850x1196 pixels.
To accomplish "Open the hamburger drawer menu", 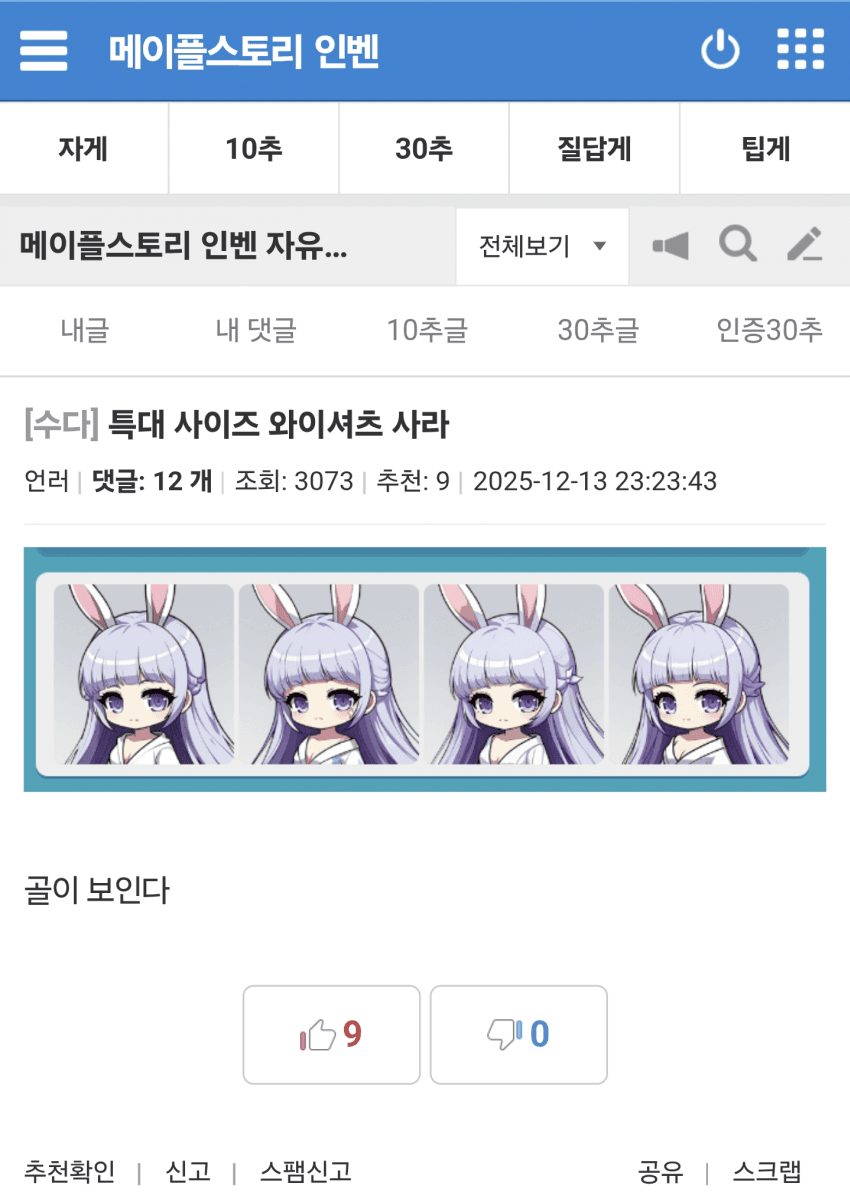I will tap(43, 49).
